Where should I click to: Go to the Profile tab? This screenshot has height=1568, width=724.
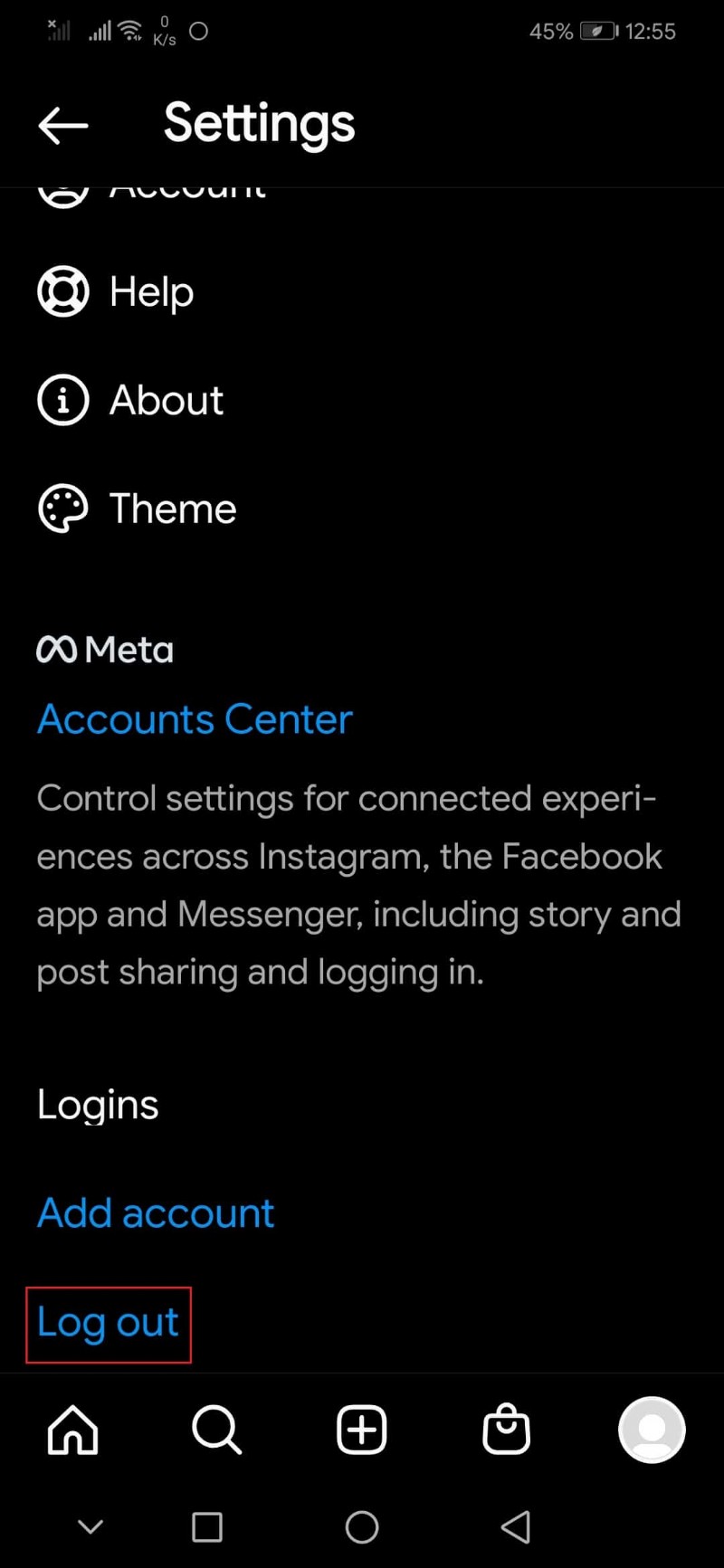tap(652, 1430)
